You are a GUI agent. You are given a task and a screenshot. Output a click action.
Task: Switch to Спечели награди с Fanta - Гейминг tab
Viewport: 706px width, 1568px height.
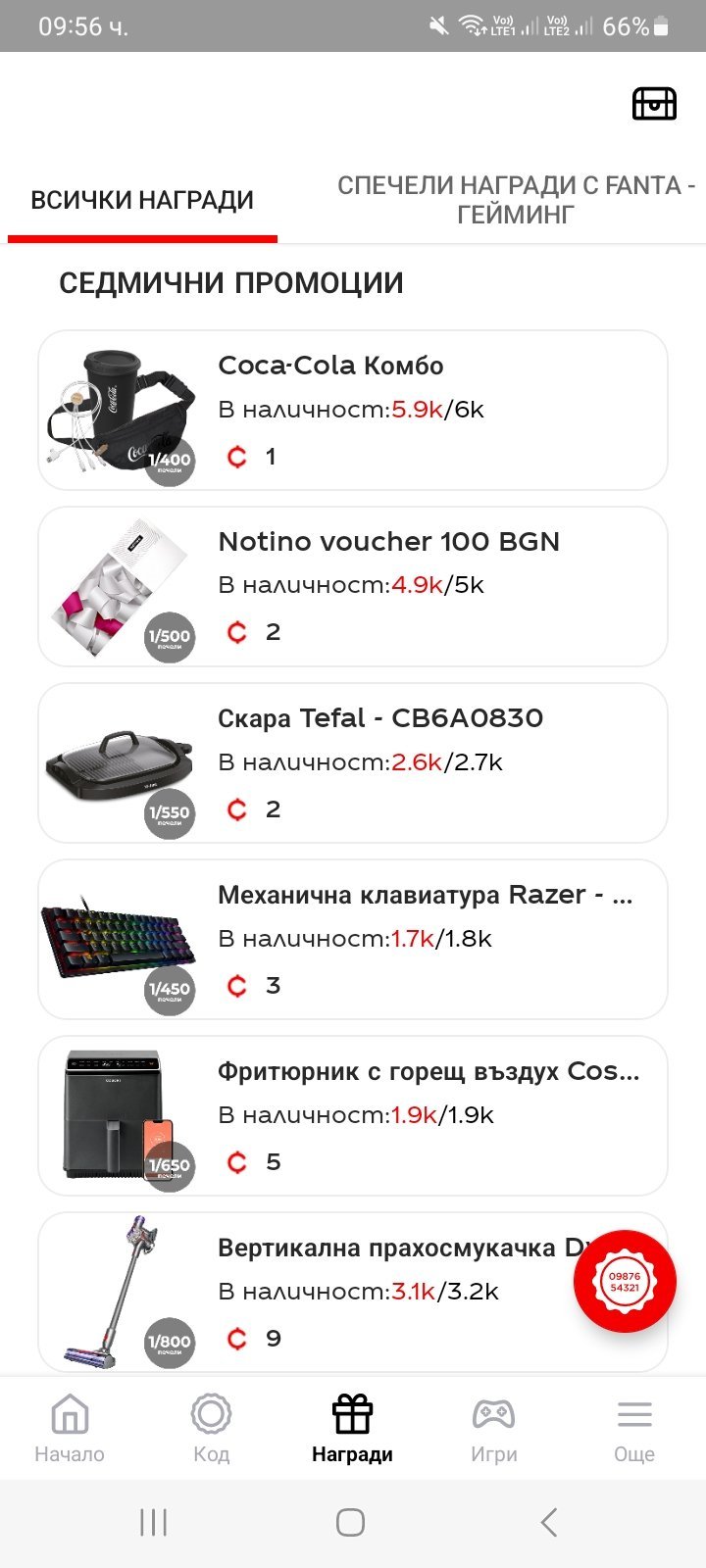pyautogui.click(x=516, y=200)
